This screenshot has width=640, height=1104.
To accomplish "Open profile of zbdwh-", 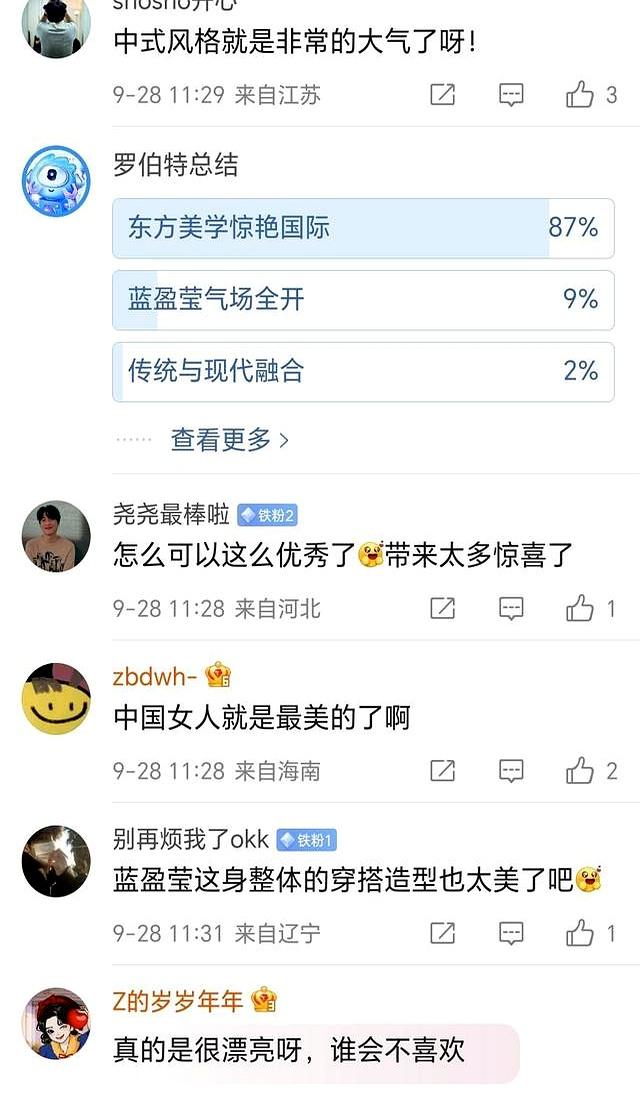I will point(56,698).
